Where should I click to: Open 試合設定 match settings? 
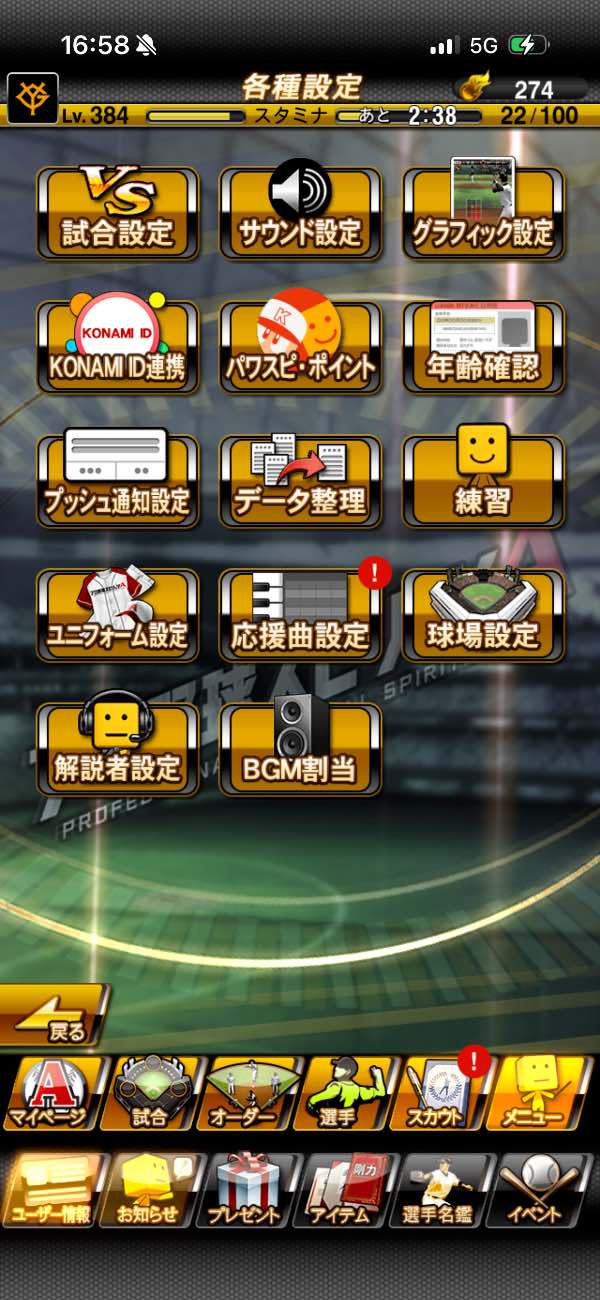pyautogui.click(x=117, y=213)
